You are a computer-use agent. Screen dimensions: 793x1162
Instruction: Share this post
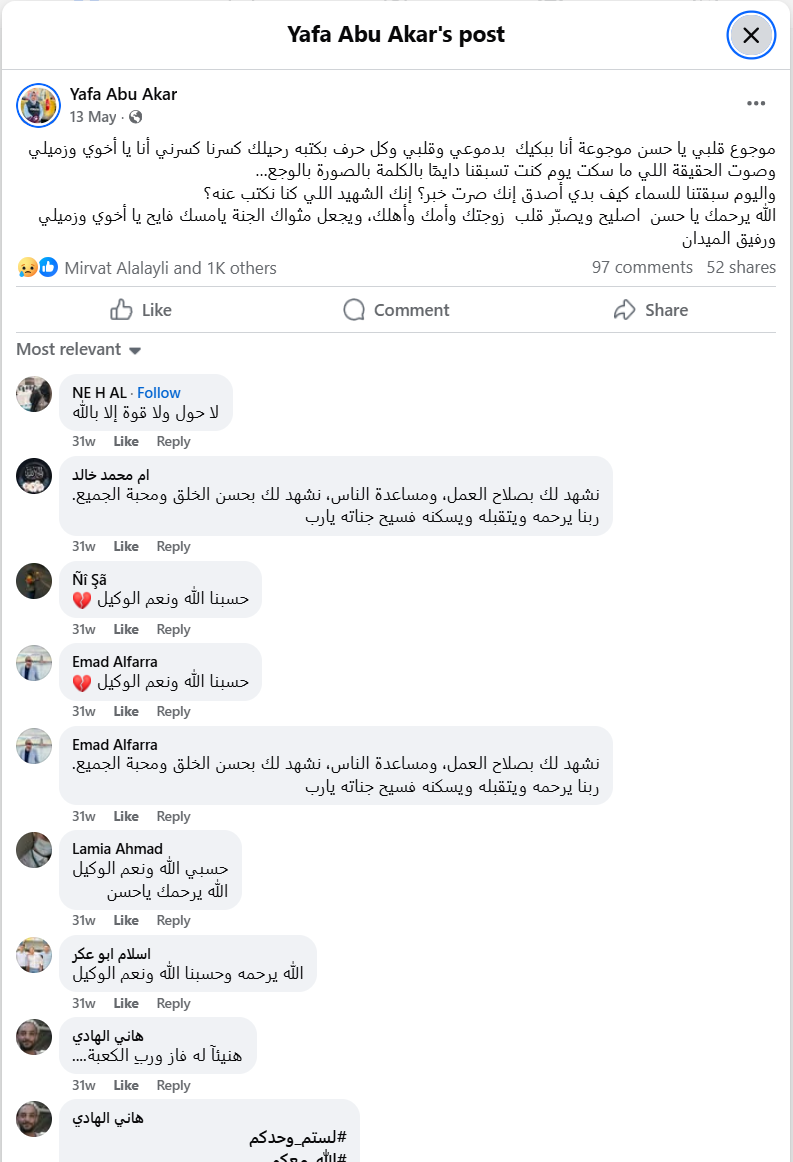pyautogui.click(x=650, y=310)
